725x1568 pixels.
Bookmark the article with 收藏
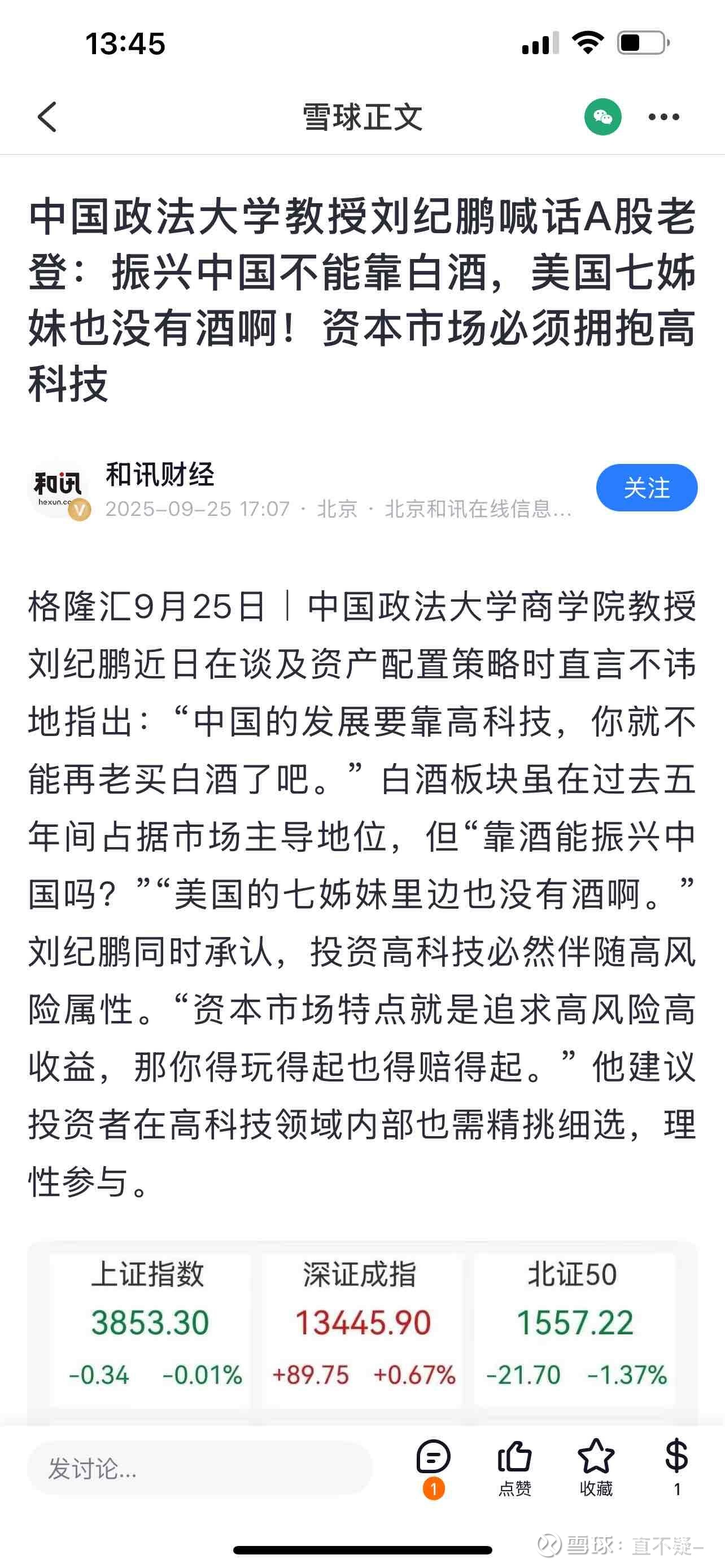click(x=596, y=1468)
